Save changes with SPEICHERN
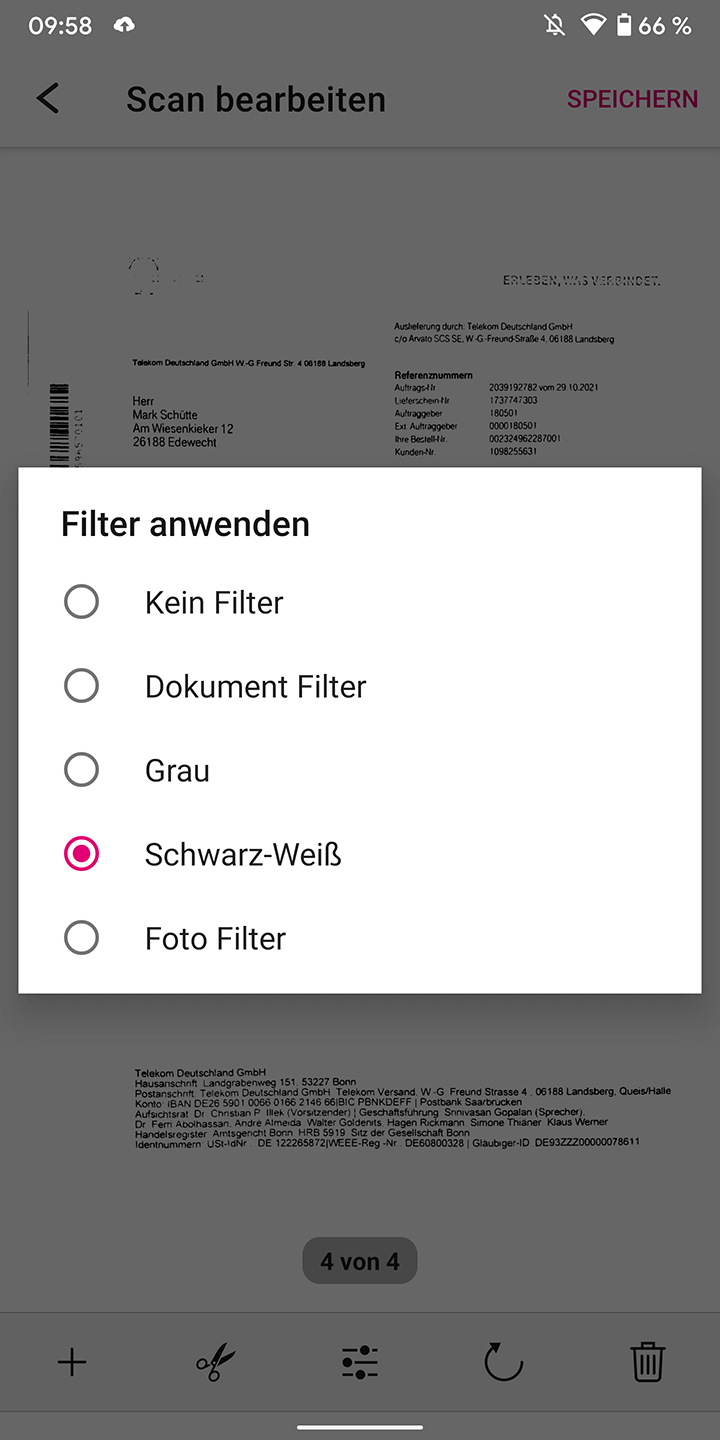This screenshot has width=720, height=1440. (632, 99)
